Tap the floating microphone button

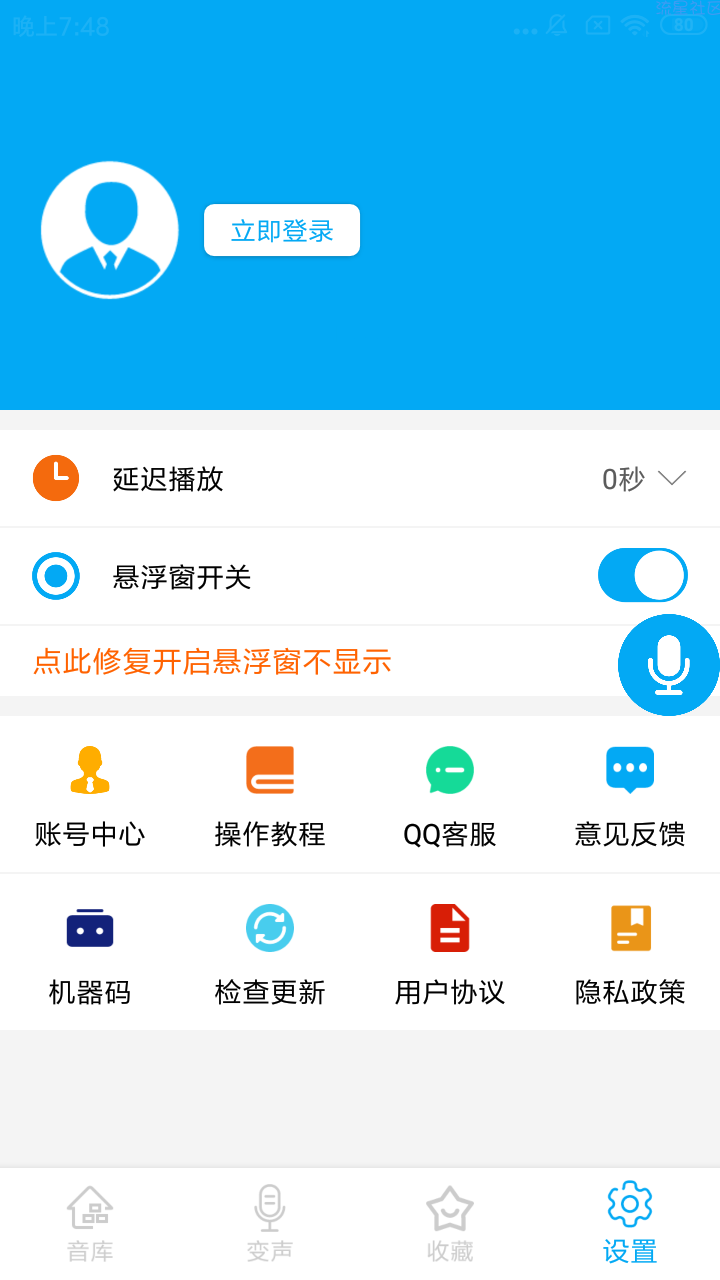668,665
